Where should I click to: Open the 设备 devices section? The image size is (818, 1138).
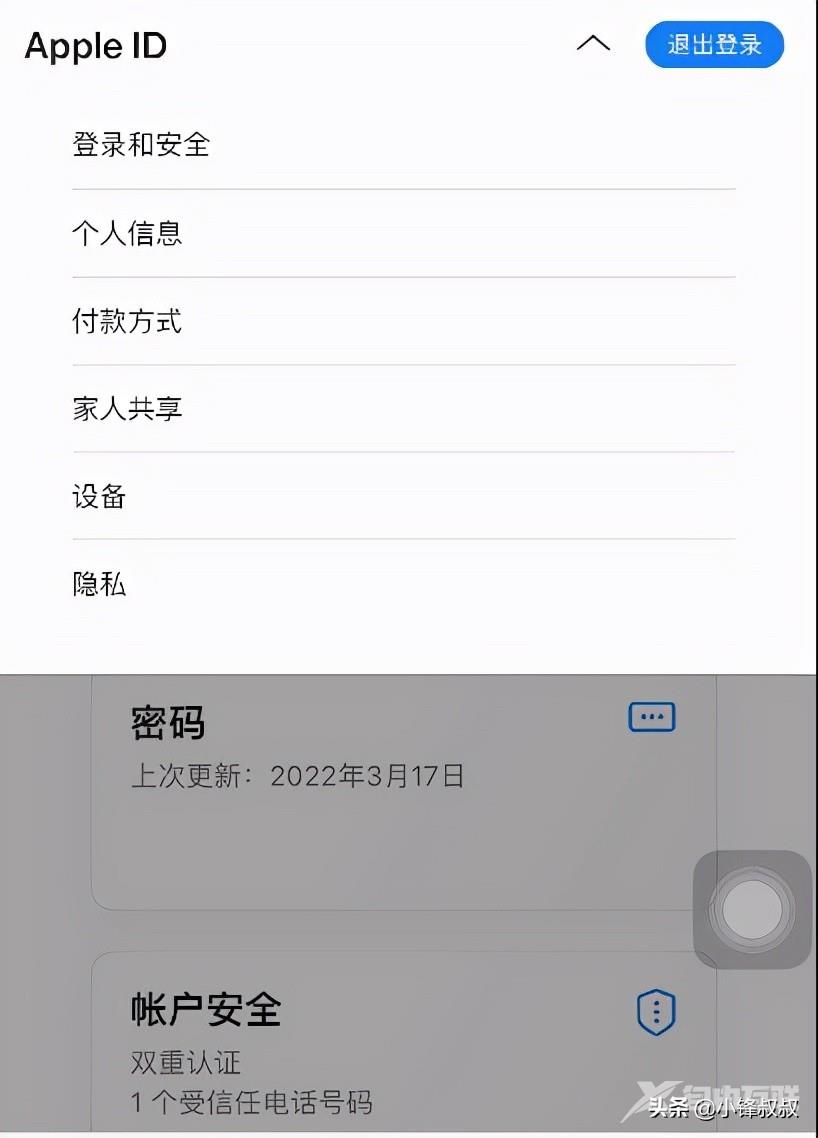99,497
